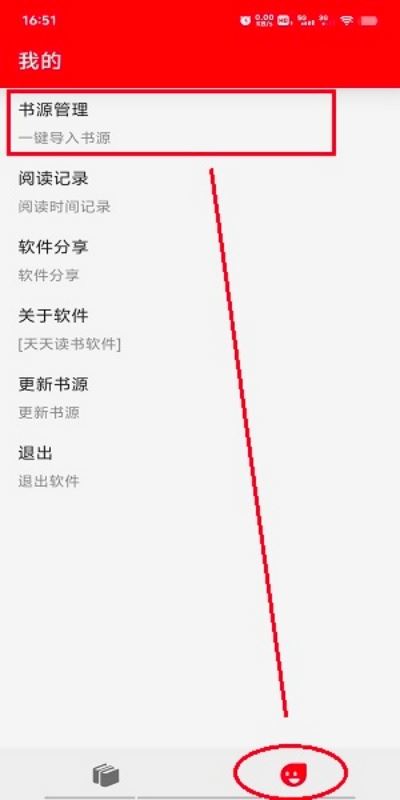Open the 阅读记录 reading history row
Screen dimensions: 400x800
200,191
